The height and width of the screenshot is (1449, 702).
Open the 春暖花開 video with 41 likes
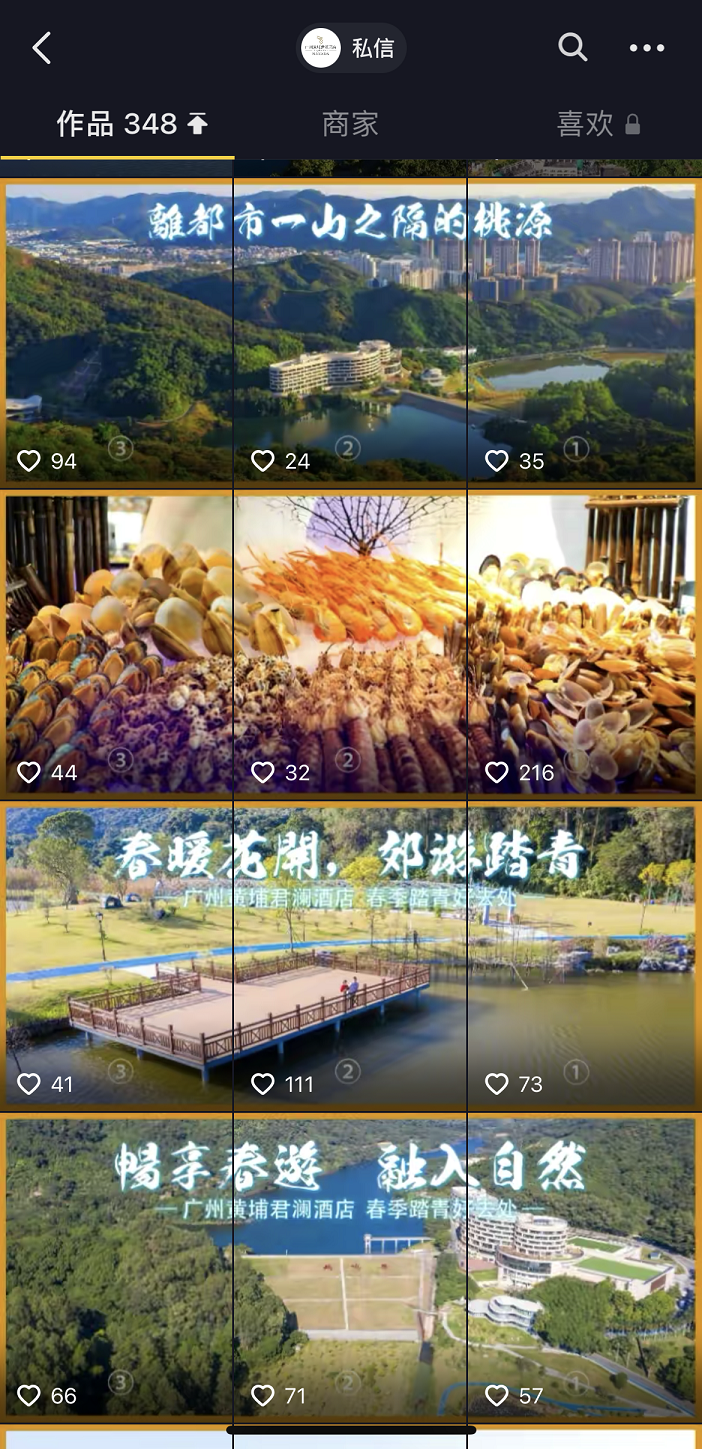tap(117, 957)
